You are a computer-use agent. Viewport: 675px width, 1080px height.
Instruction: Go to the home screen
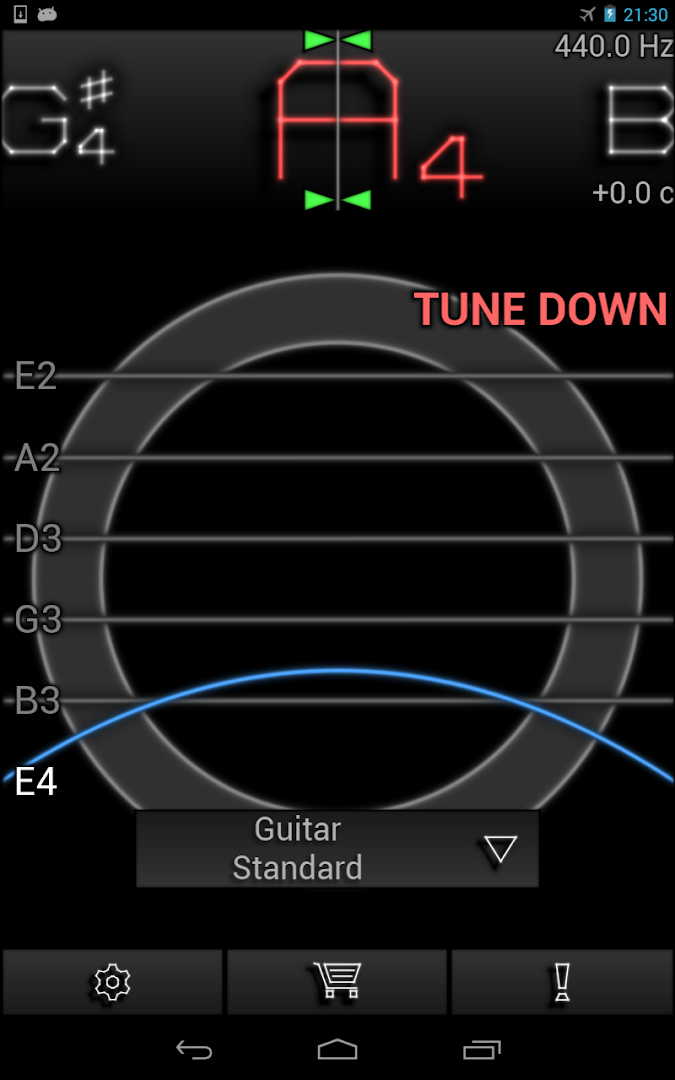(x=337, y=1049)
